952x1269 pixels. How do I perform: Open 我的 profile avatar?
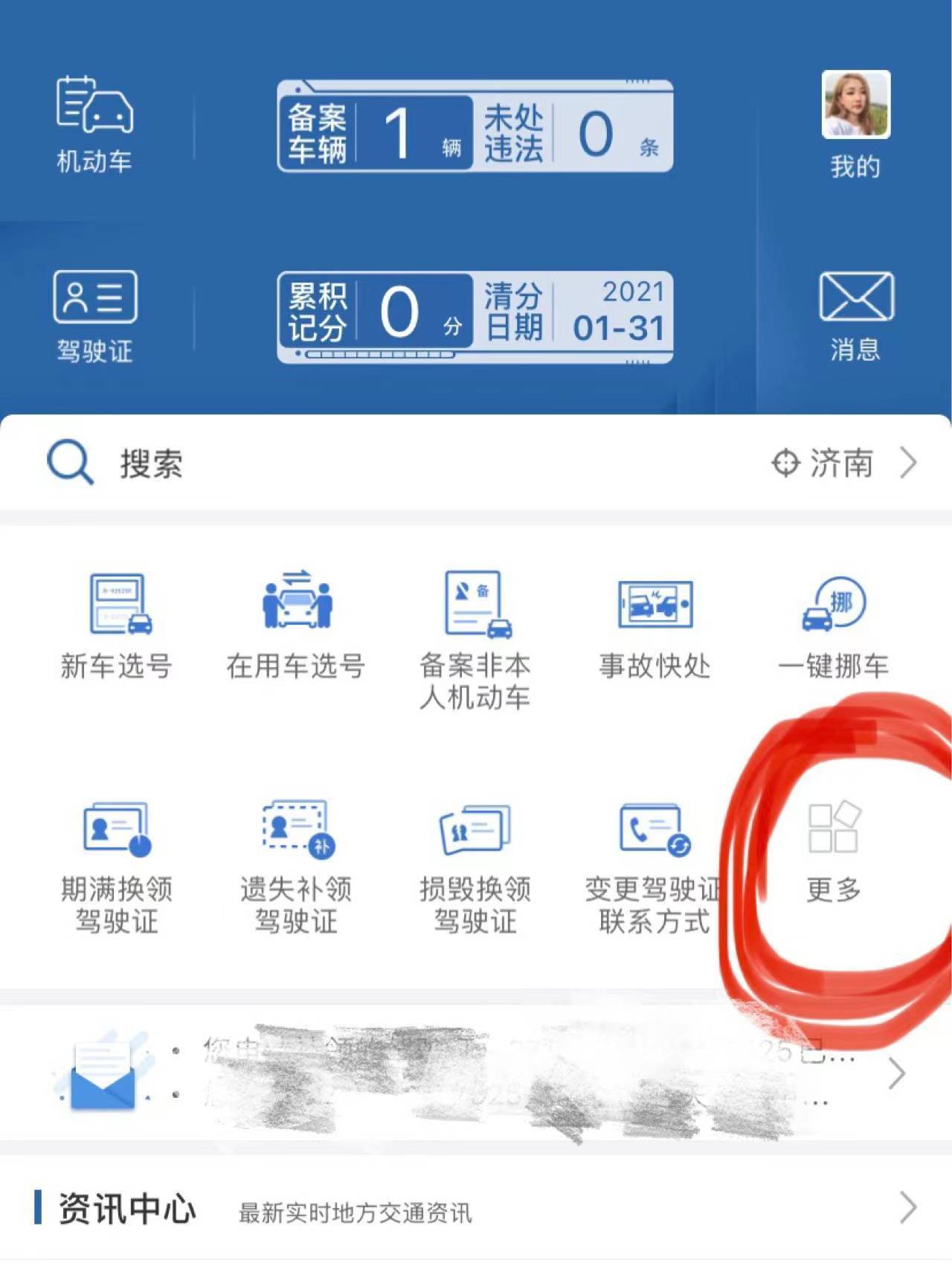855,123
